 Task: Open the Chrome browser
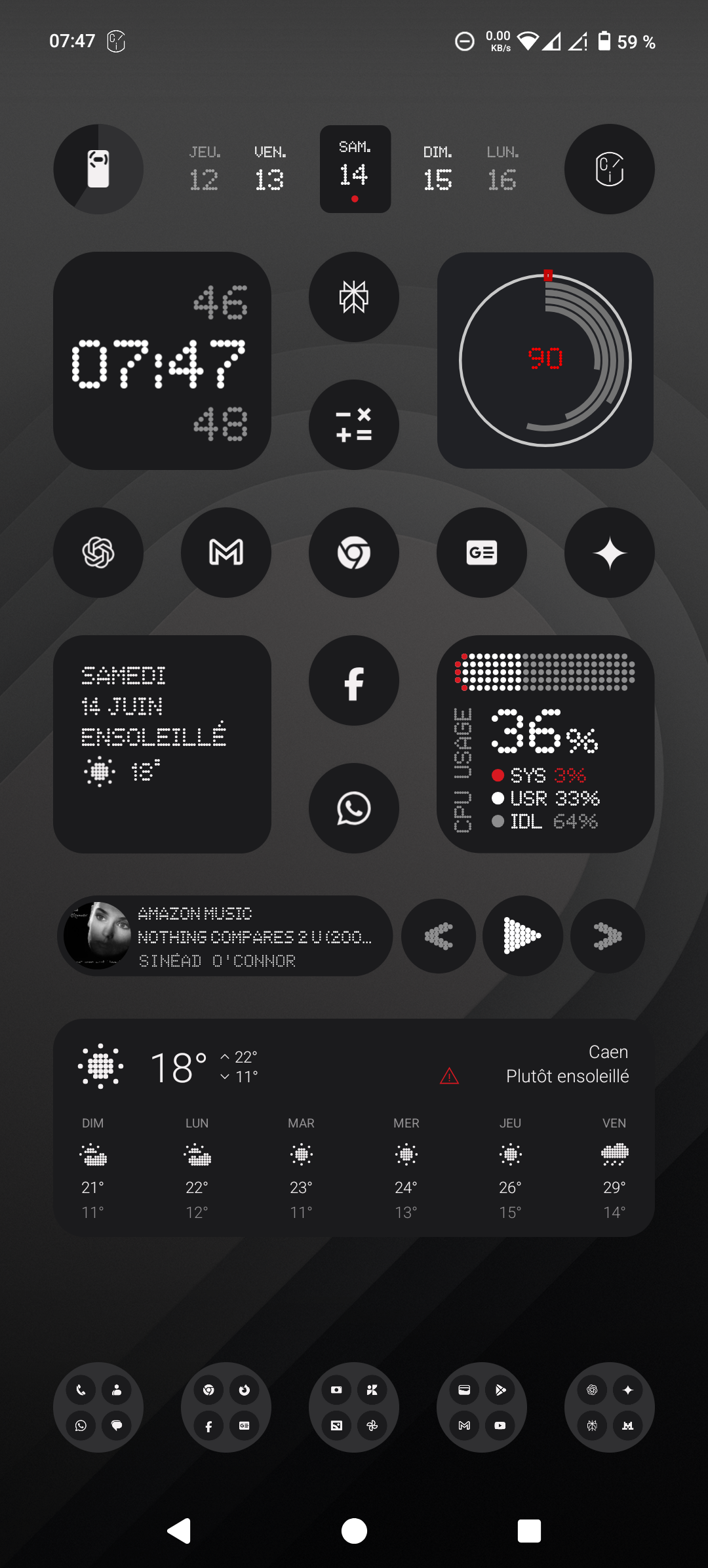coord(354,553)
